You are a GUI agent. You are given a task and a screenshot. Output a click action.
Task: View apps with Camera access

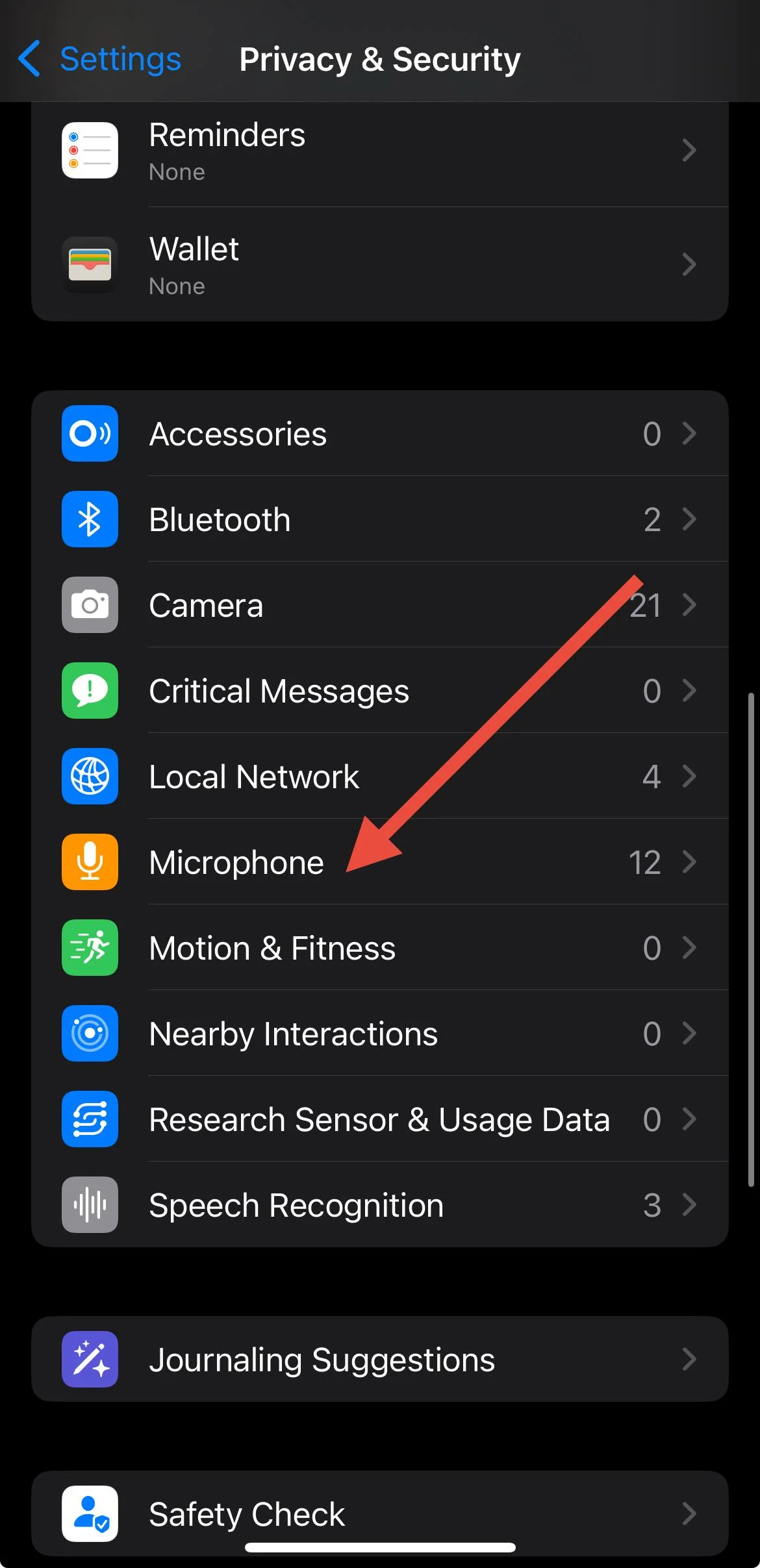point(379,605)
